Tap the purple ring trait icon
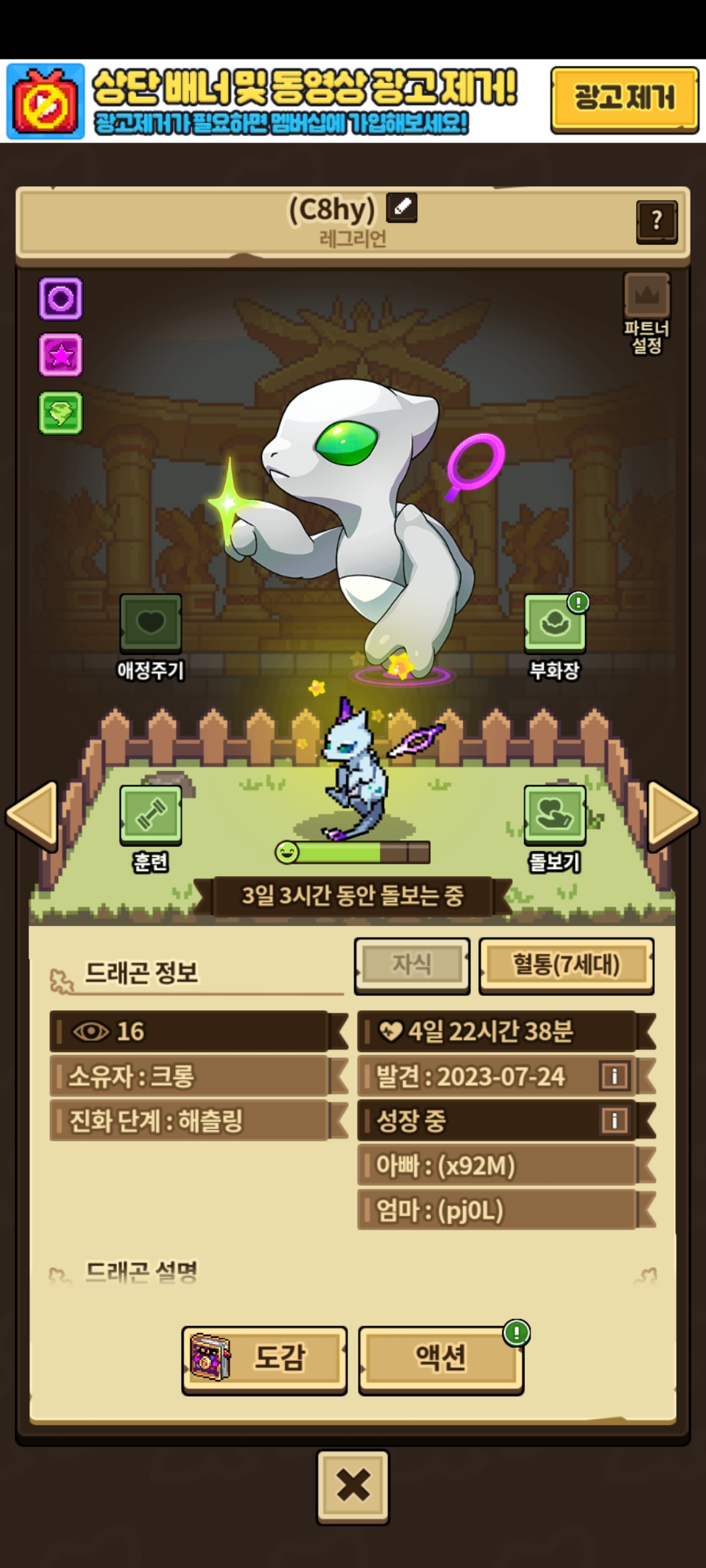706x1568 pixels. coord(61,299)
